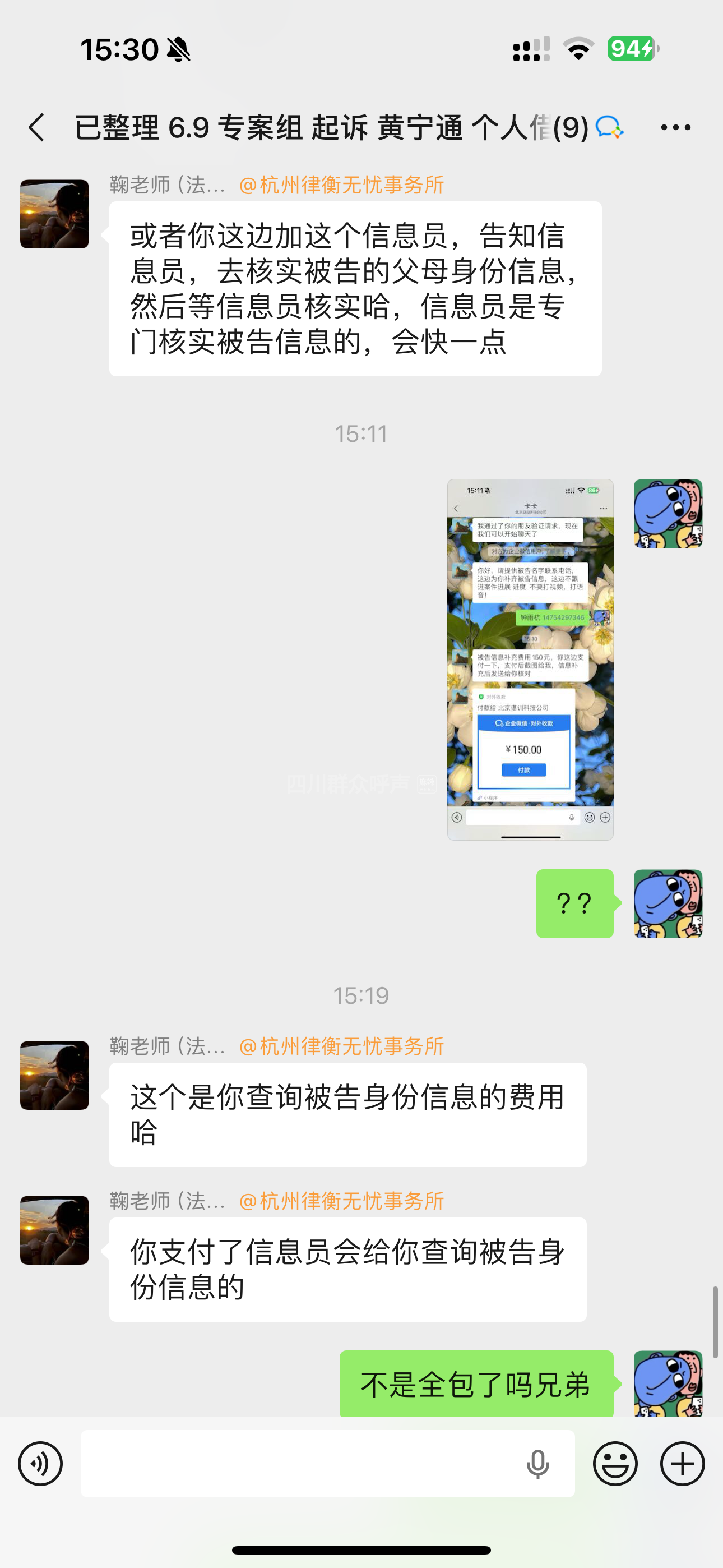Open sender avatar beside 这个是你查询被告 message
The height and width of the screenshot is (1568, 723).
click(x=55, y=1075)
